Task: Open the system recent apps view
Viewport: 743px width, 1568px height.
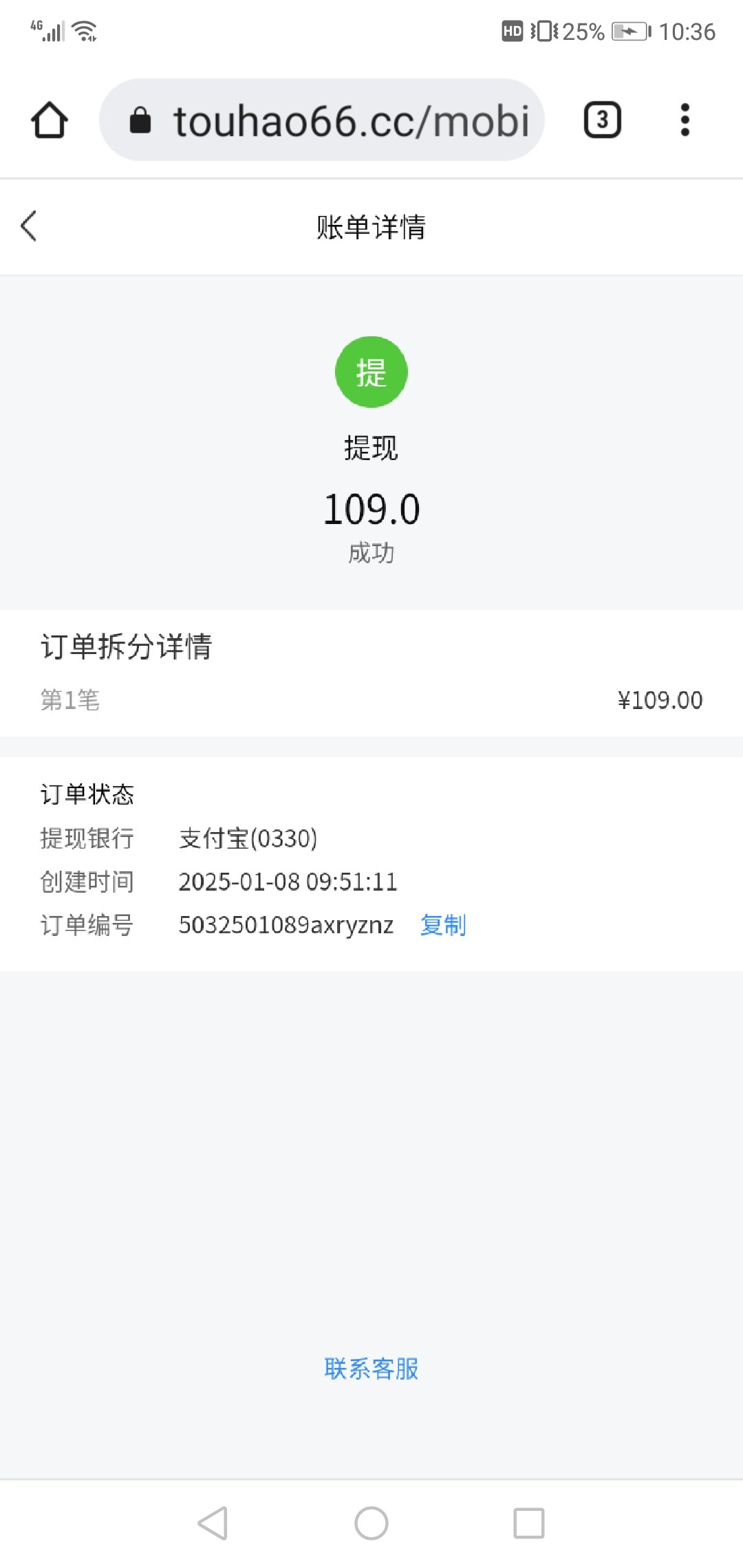Action: point(529,1523)
